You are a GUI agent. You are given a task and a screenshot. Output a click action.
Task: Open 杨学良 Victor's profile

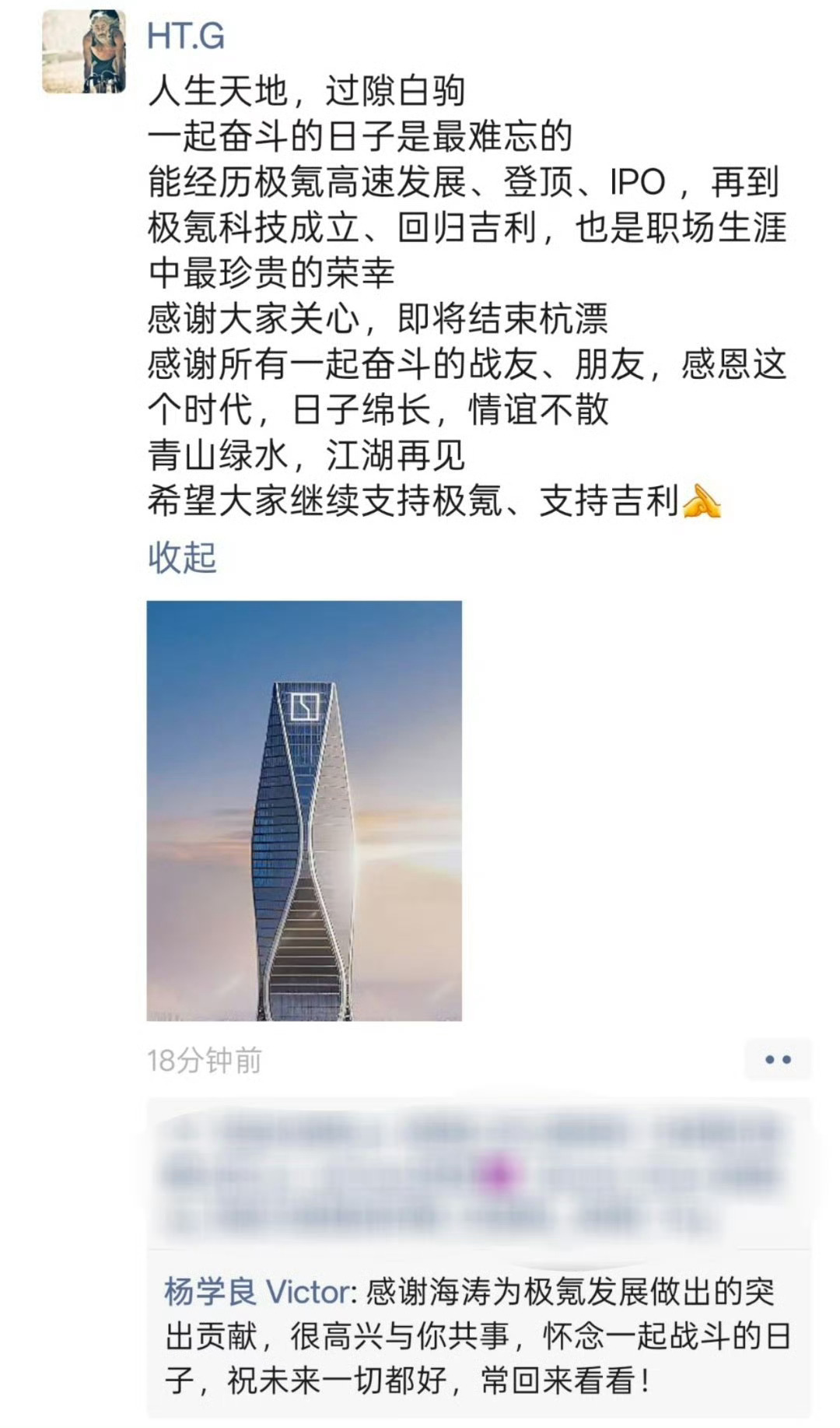257,1293
